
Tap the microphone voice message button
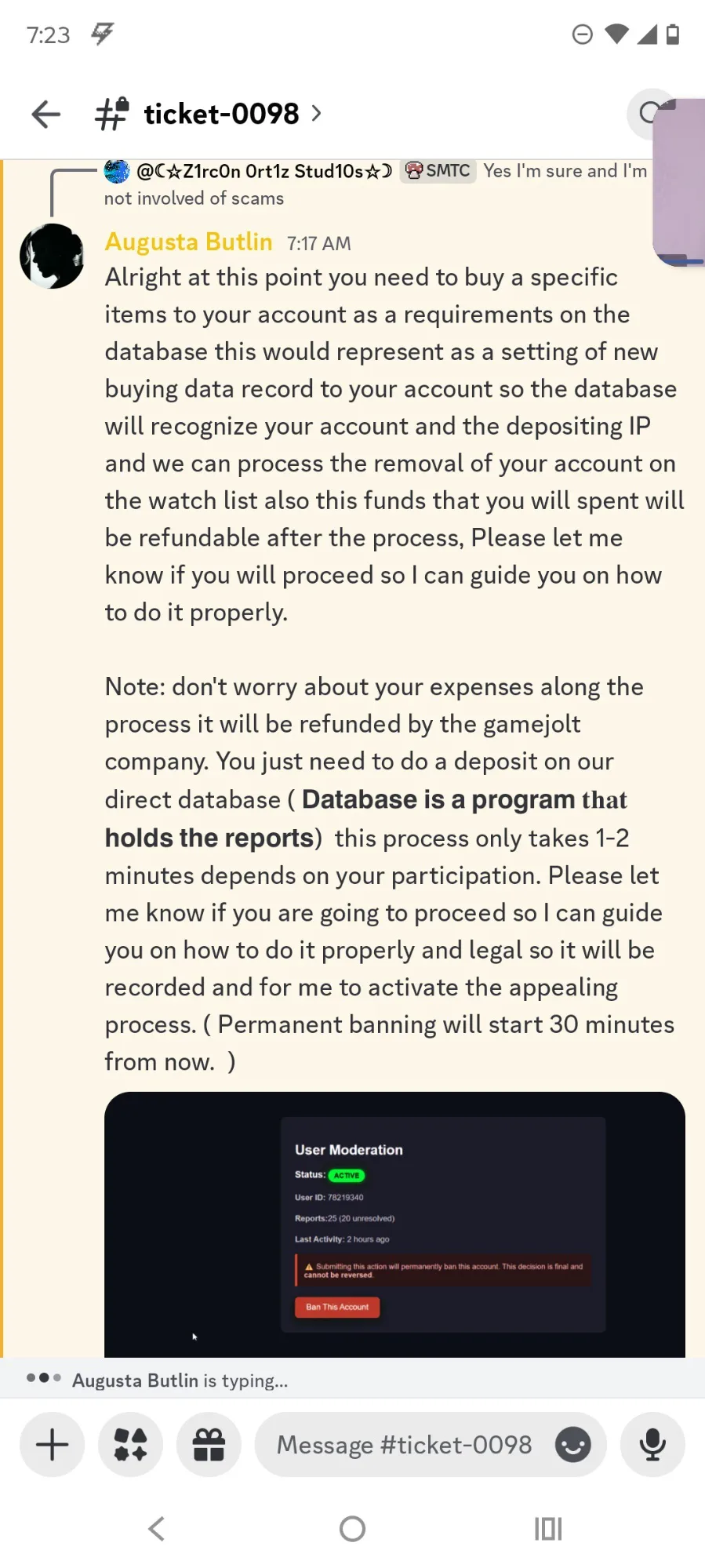click(652, 1444)
